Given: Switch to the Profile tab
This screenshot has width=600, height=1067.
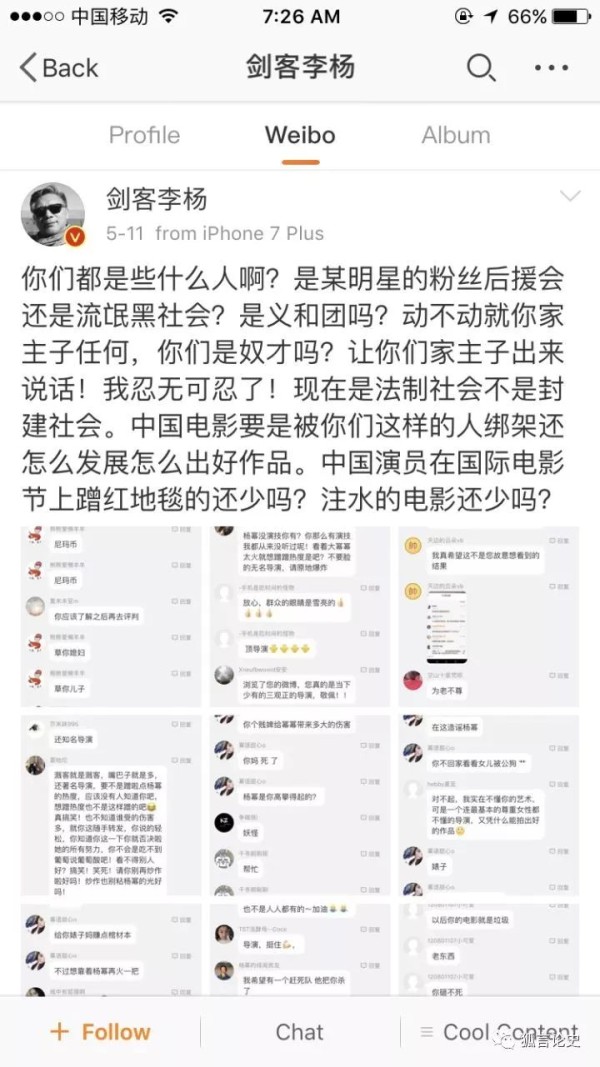Looking at the screenshot, I should [x=144, y=135].
